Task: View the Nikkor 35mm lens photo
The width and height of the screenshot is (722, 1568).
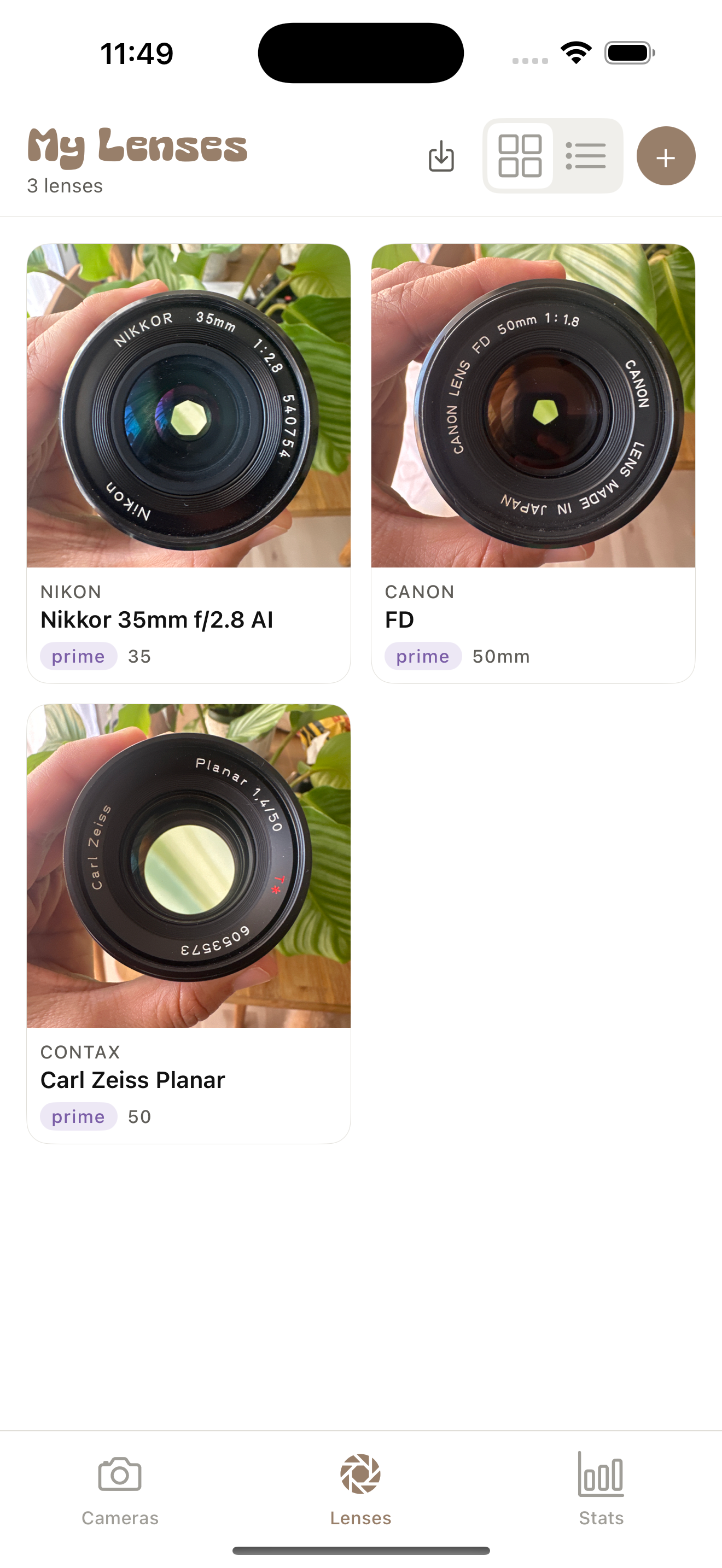Action: coord(188,407)
